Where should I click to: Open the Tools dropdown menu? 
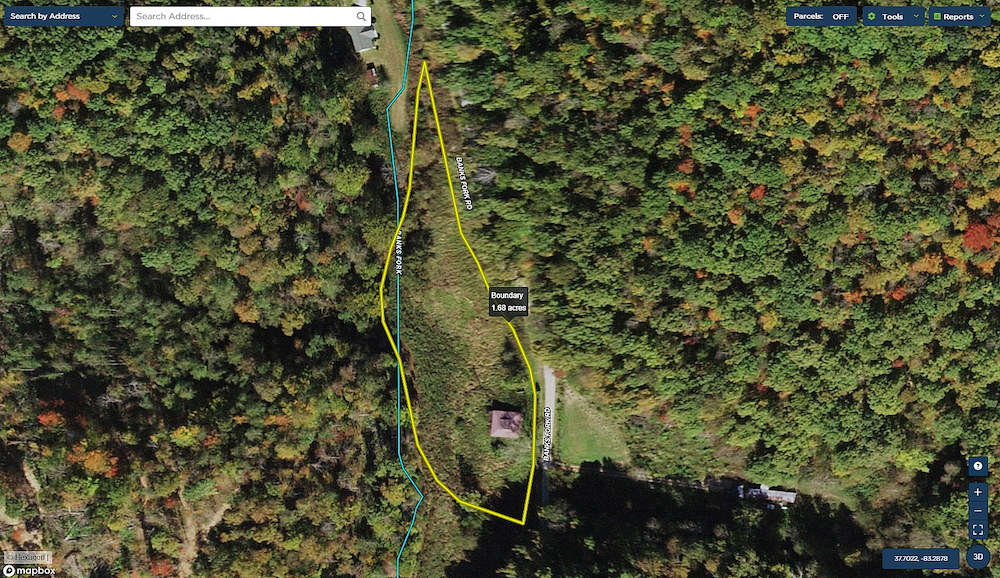click(893, 16)
